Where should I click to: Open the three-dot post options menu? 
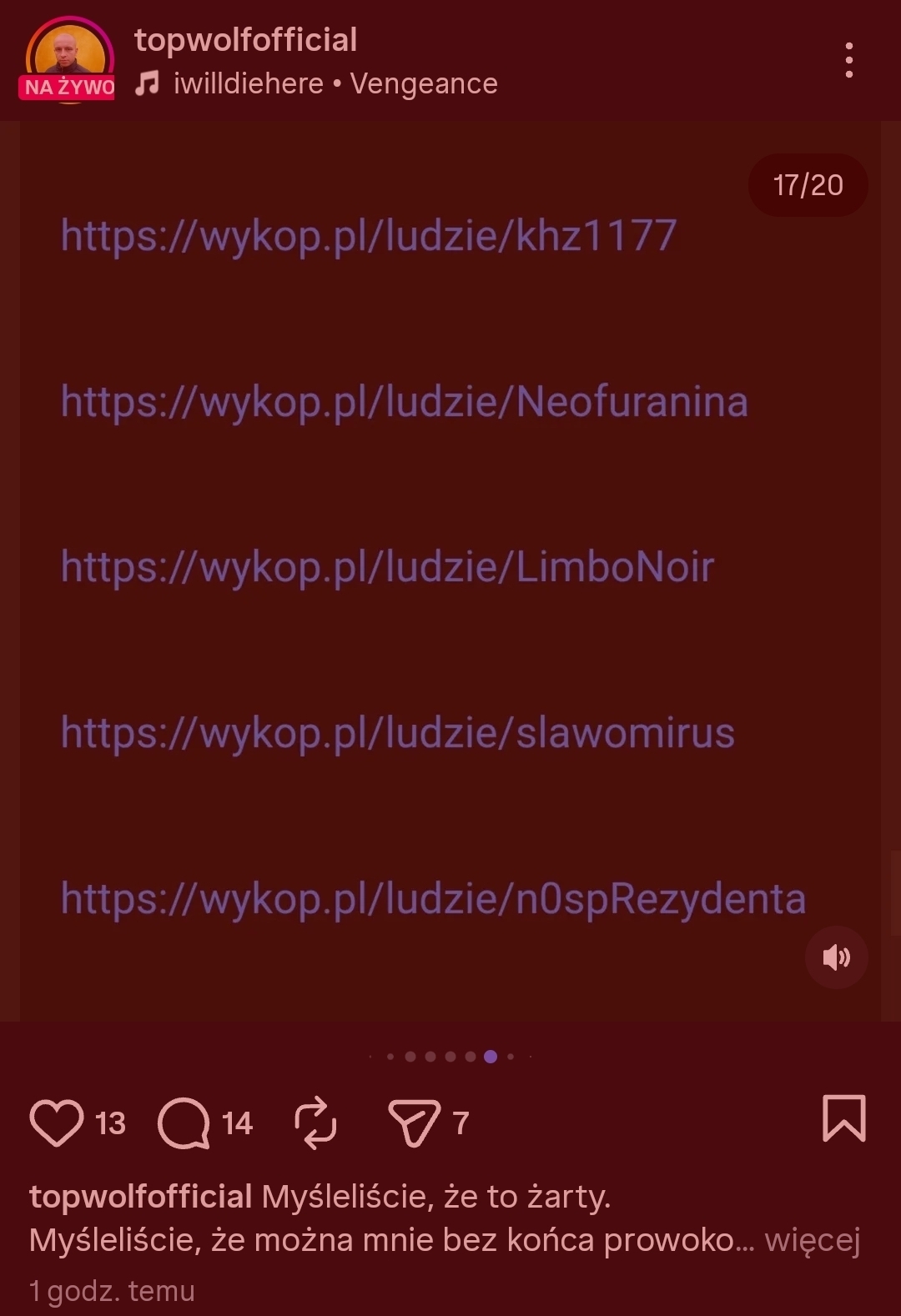point(848,60)
